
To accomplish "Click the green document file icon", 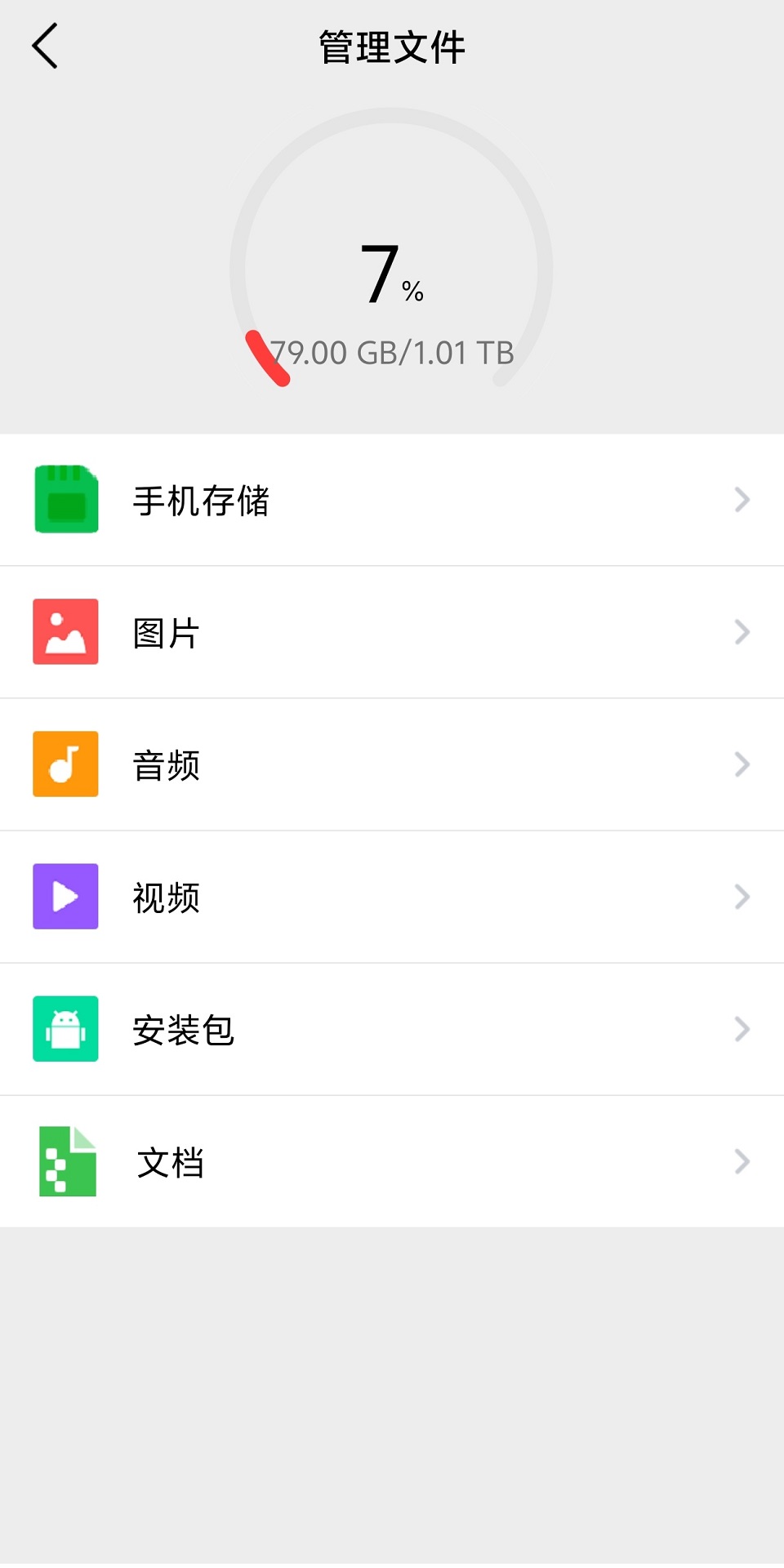I will pyautogui.click(x=65, y=1161).
